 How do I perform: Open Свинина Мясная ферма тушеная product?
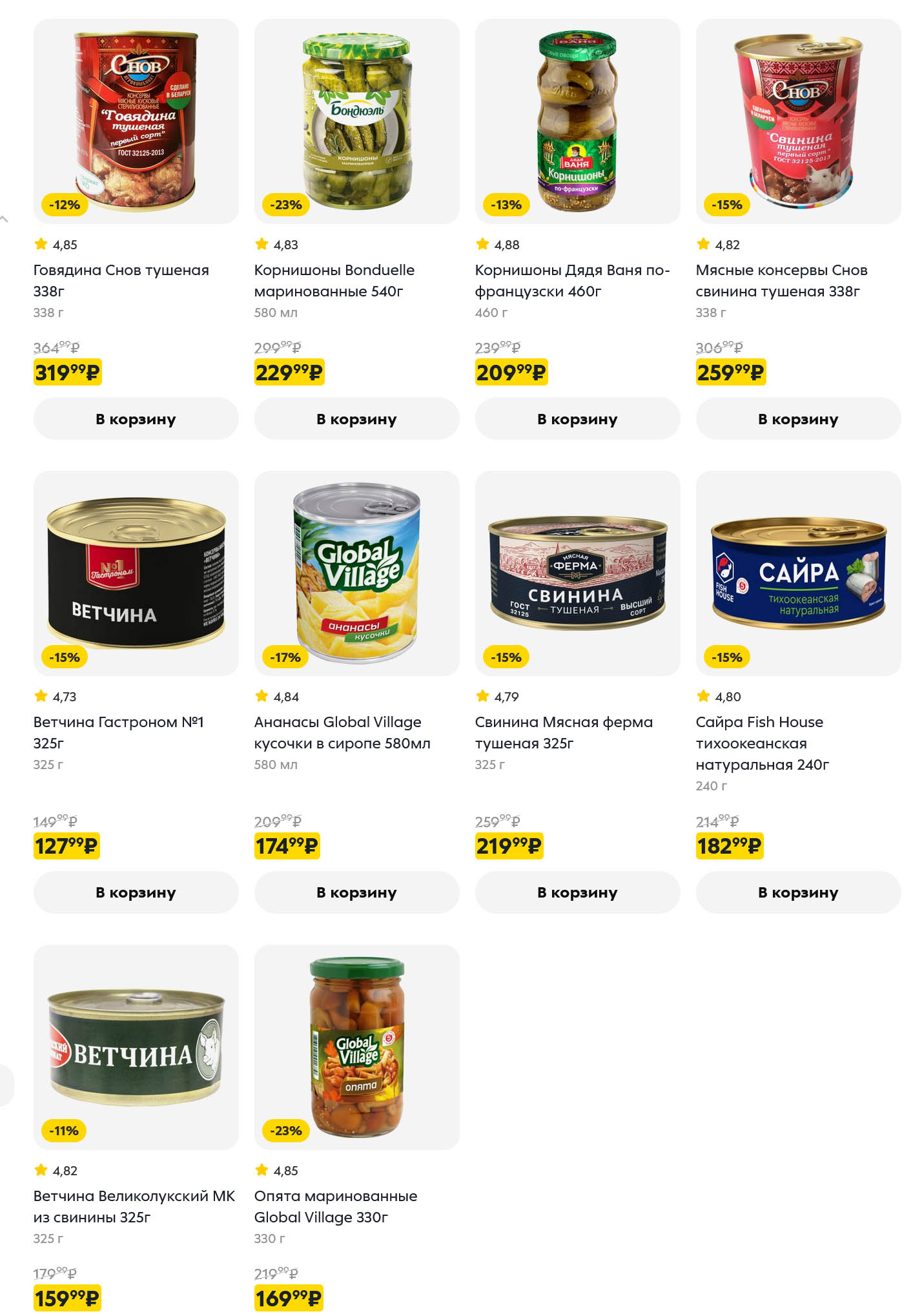click(x=577, y=573)
